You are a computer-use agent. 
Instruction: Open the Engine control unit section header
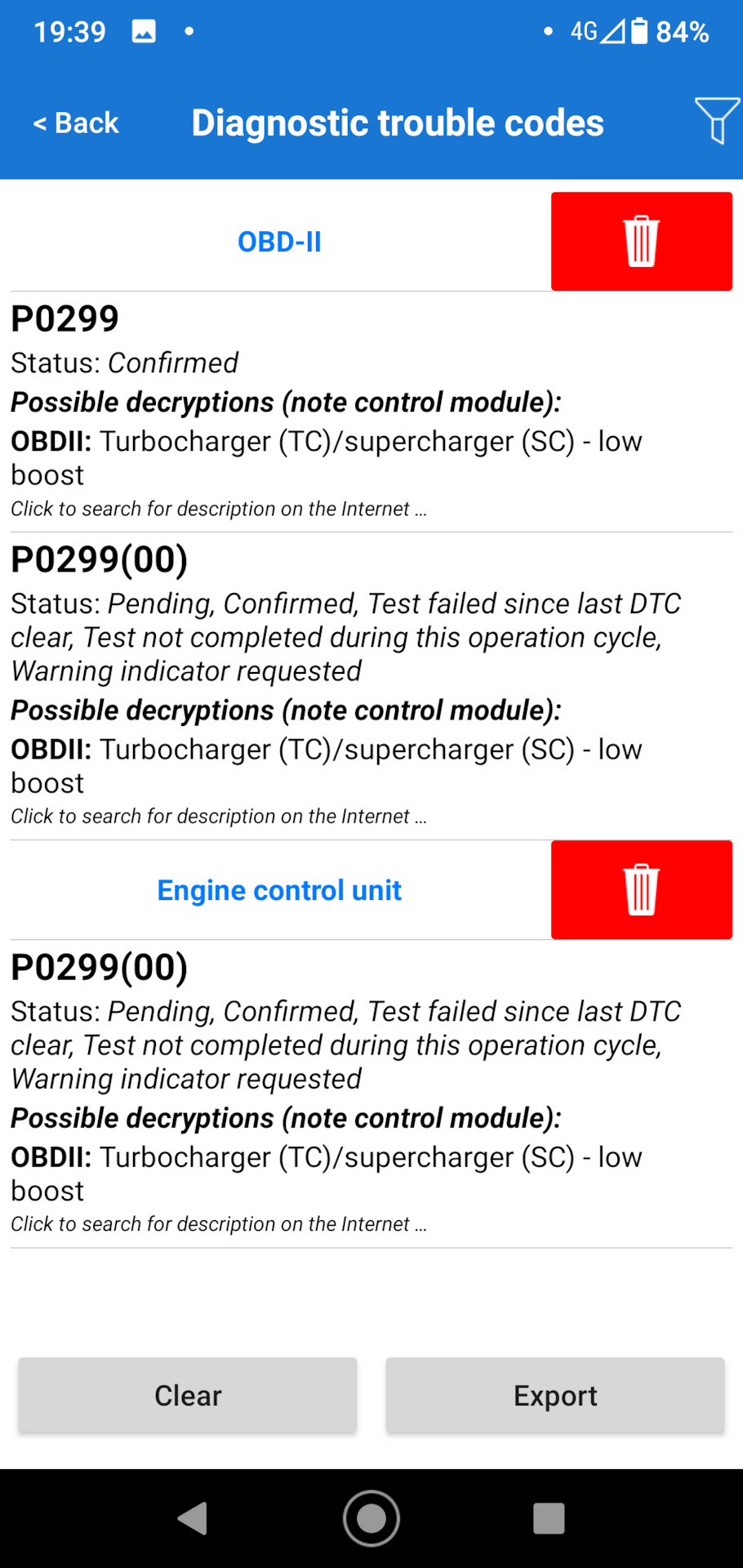[x=279, y=889]
